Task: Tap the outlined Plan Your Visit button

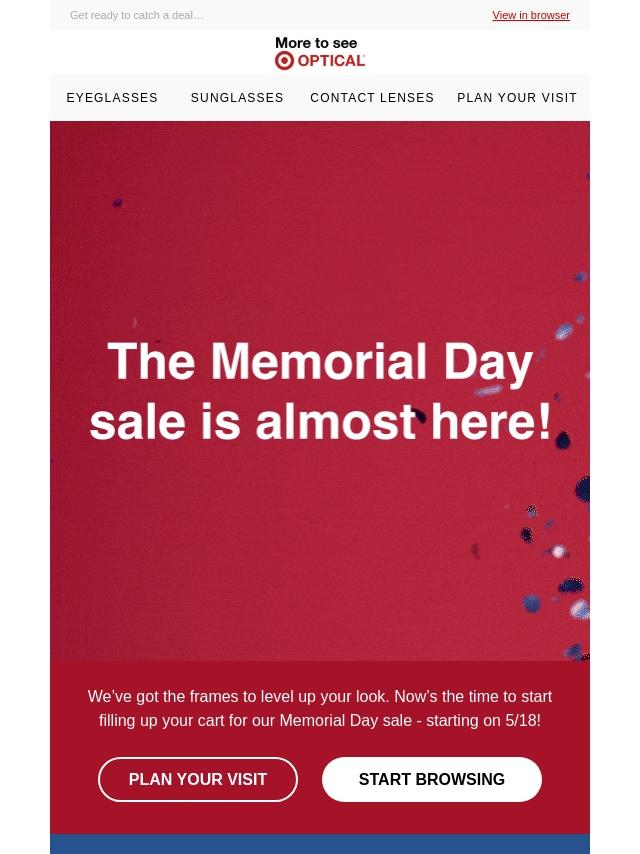Action: click(x=198, y=779)
